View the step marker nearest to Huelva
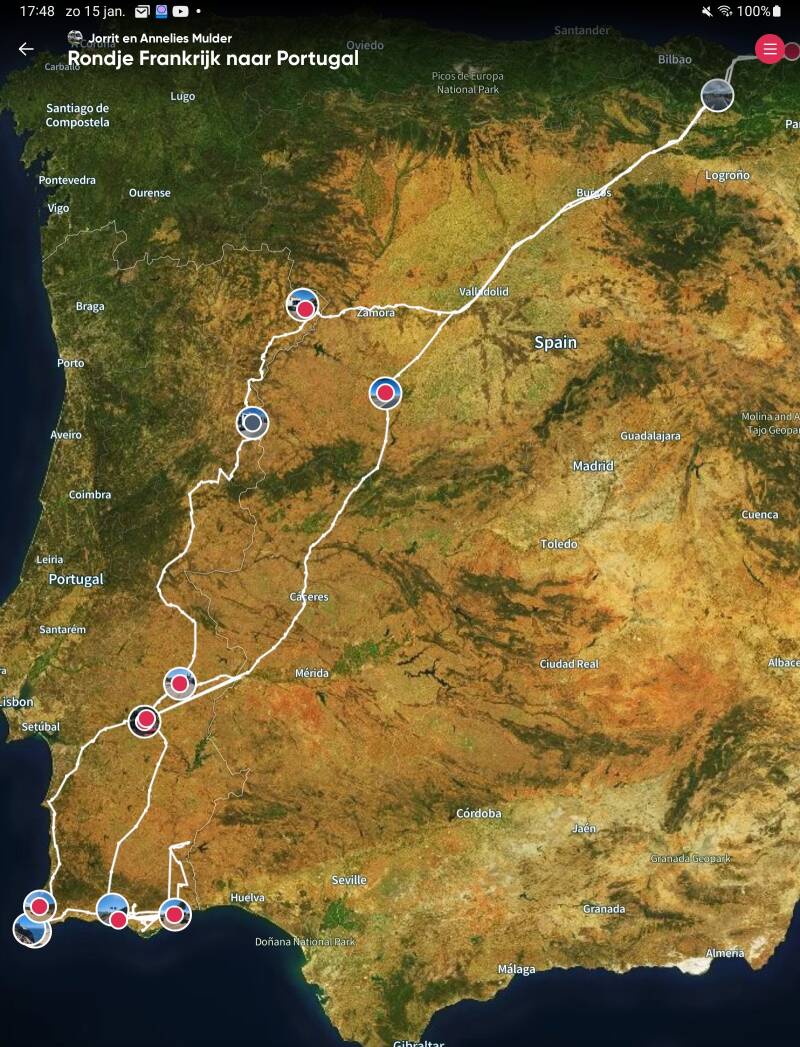This screenshot has width=800, height=1047. pyautogui.click(x=175, y=914)
